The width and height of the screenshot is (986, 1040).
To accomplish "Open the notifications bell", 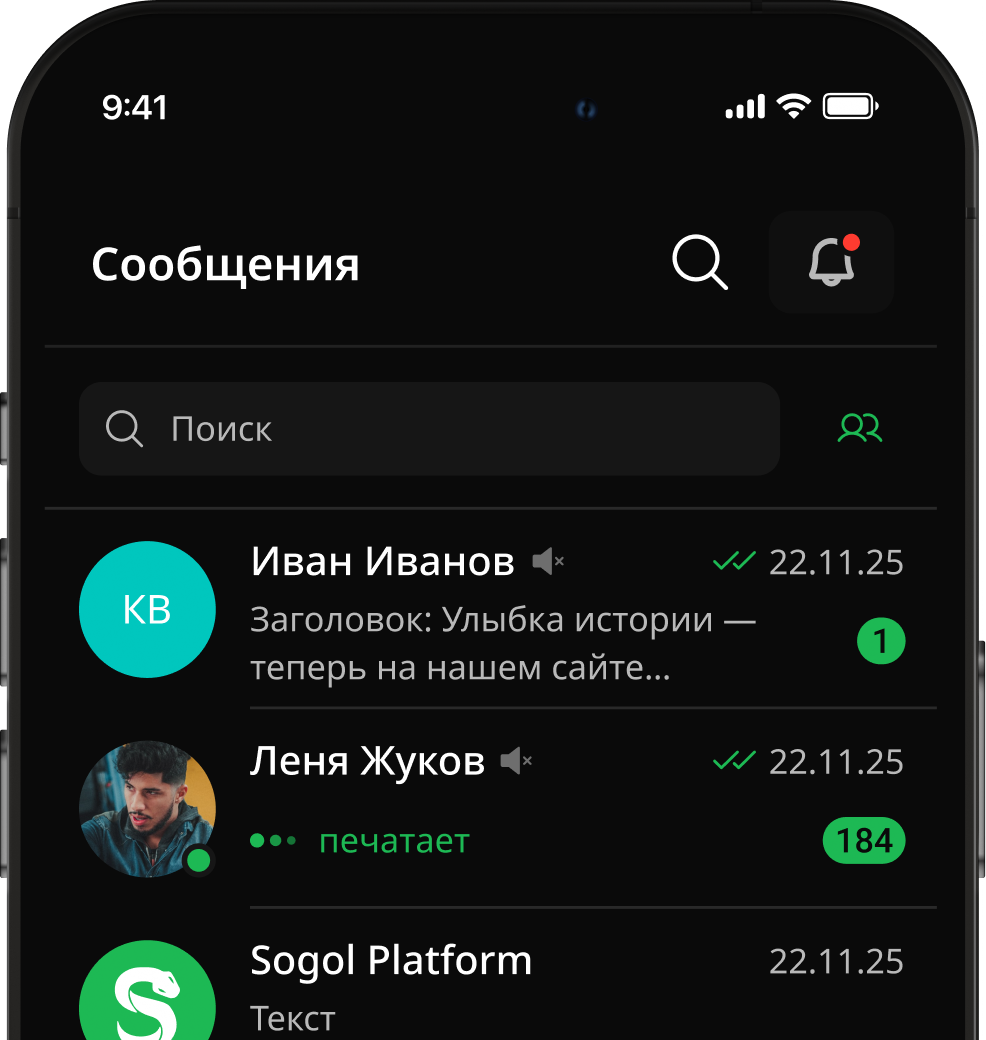I will click(831, 263).
